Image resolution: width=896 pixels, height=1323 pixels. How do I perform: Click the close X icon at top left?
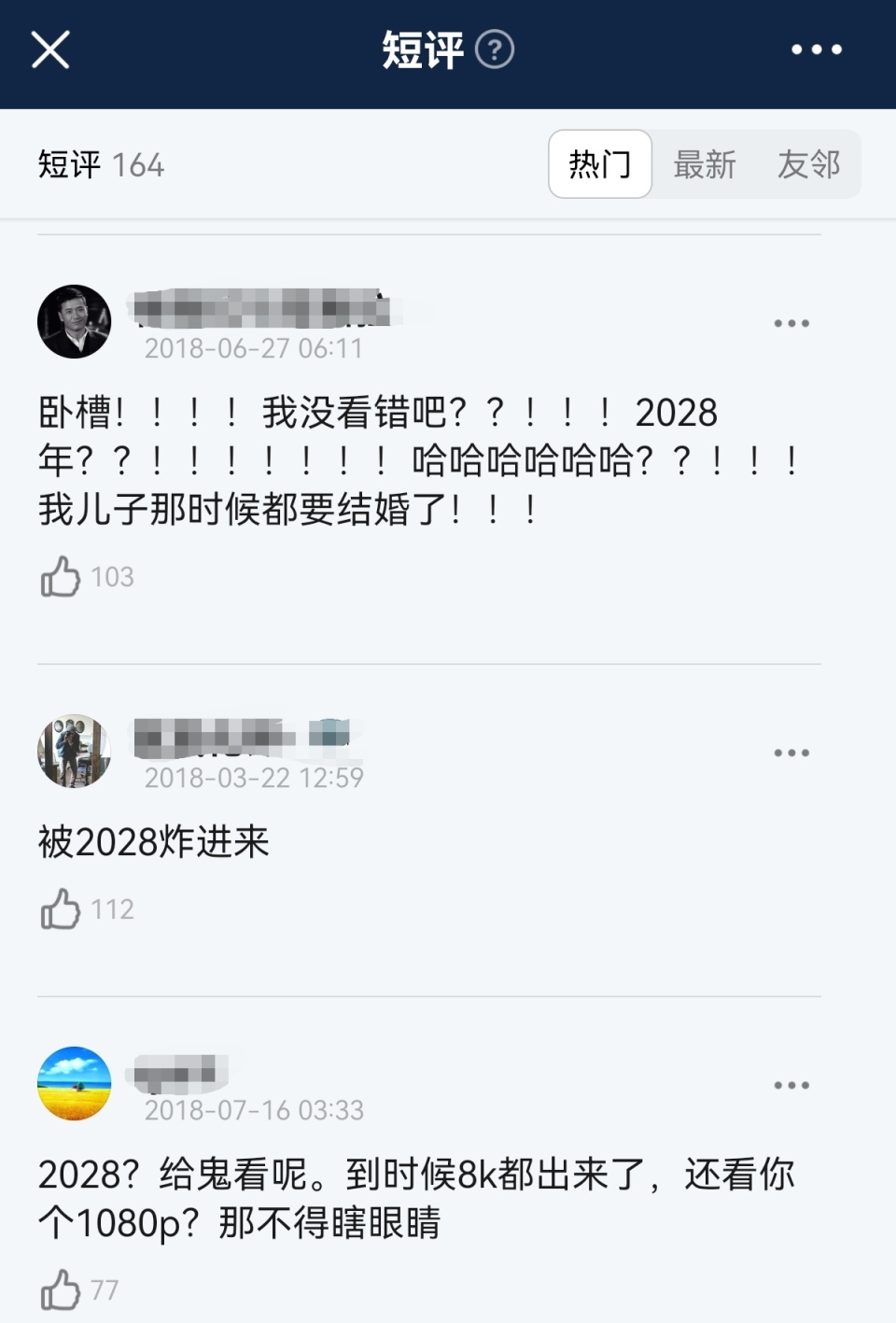[50, 50]
